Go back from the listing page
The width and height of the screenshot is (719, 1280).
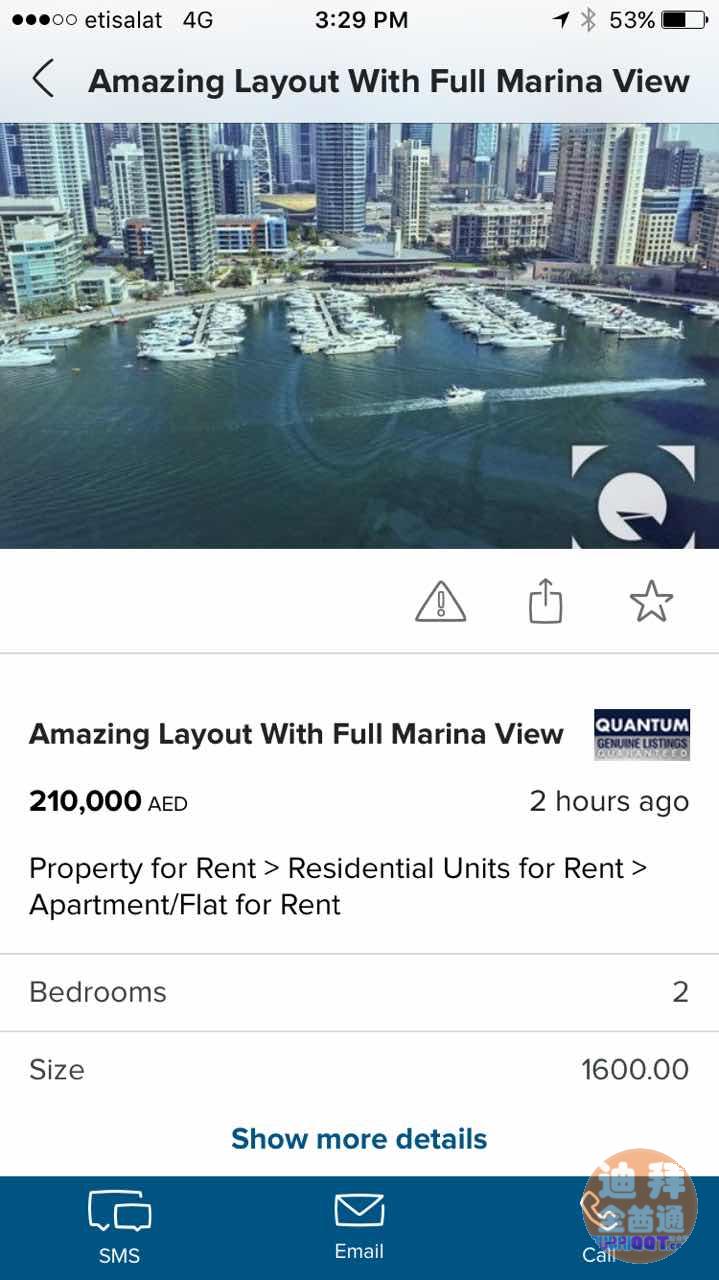(43, 79)
